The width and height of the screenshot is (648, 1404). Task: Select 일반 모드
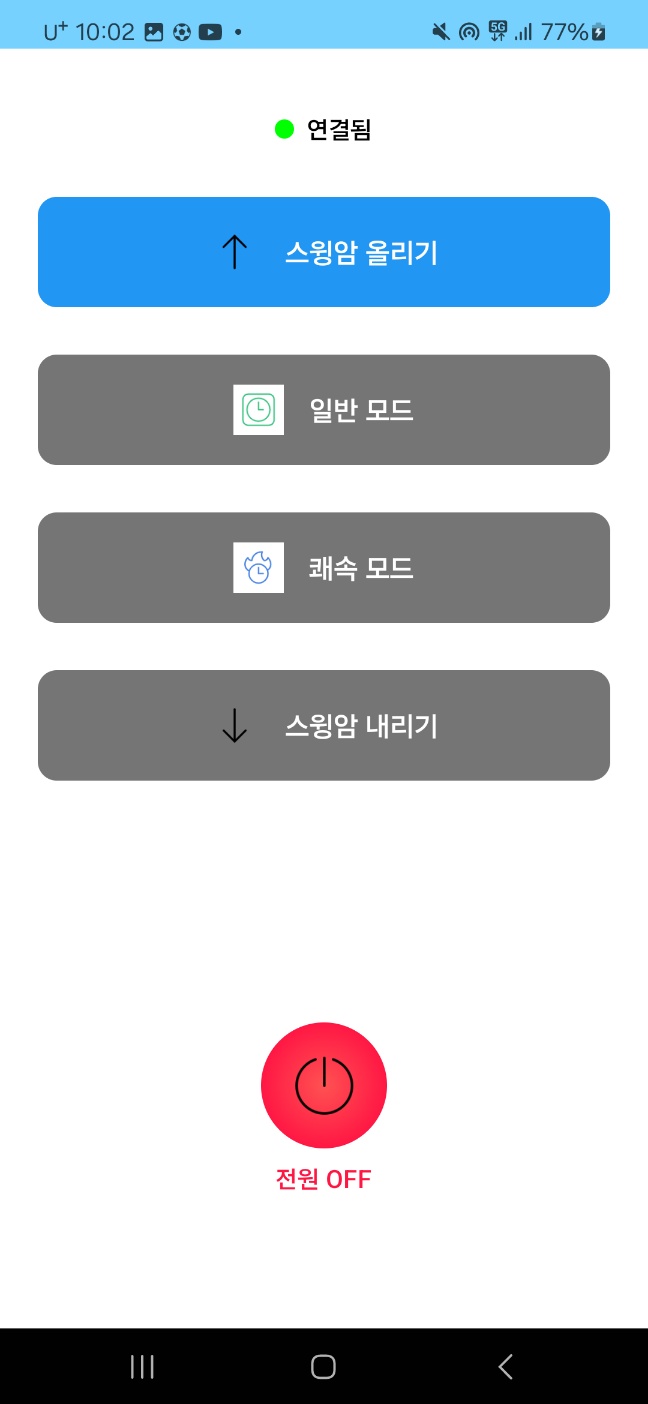point(324,410)
